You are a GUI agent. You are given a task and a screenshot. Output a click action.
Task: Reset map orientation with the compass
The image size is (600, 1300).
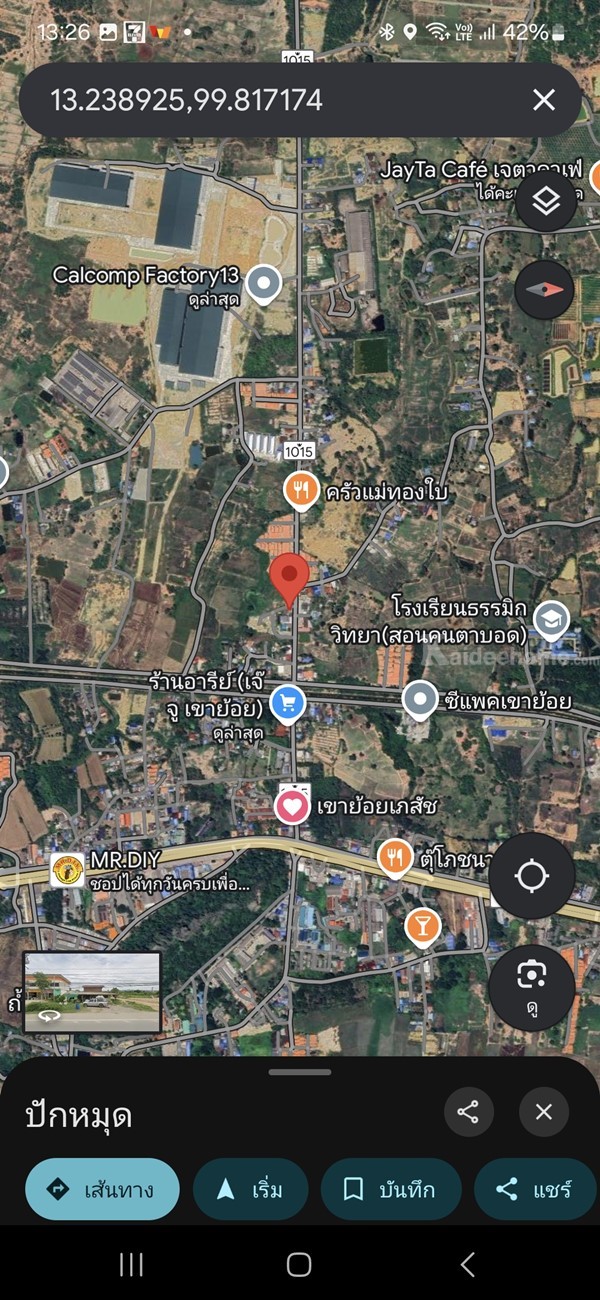click(545, 290)
